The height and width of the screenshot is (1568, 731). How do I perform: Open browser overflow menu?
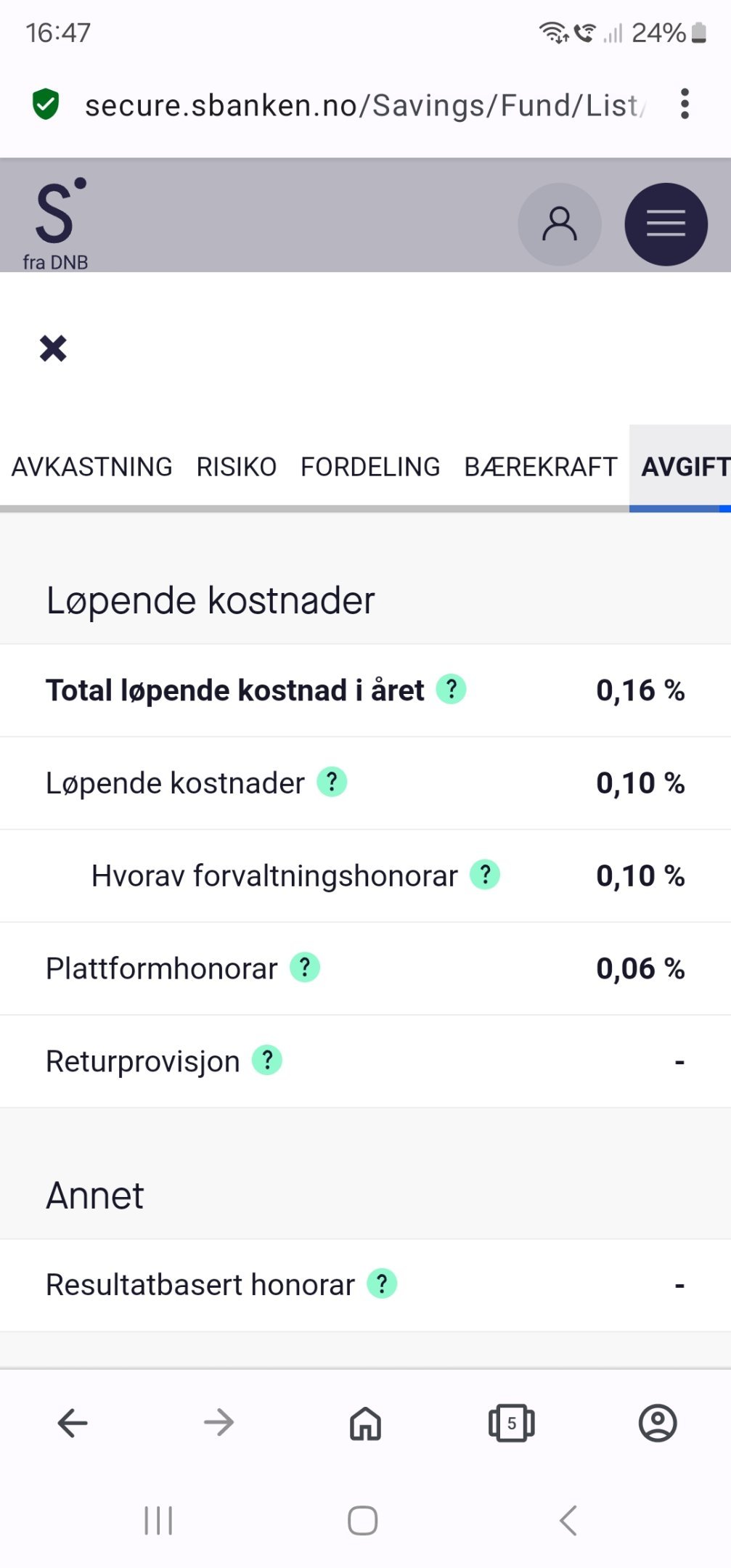[x=685, y=105]
